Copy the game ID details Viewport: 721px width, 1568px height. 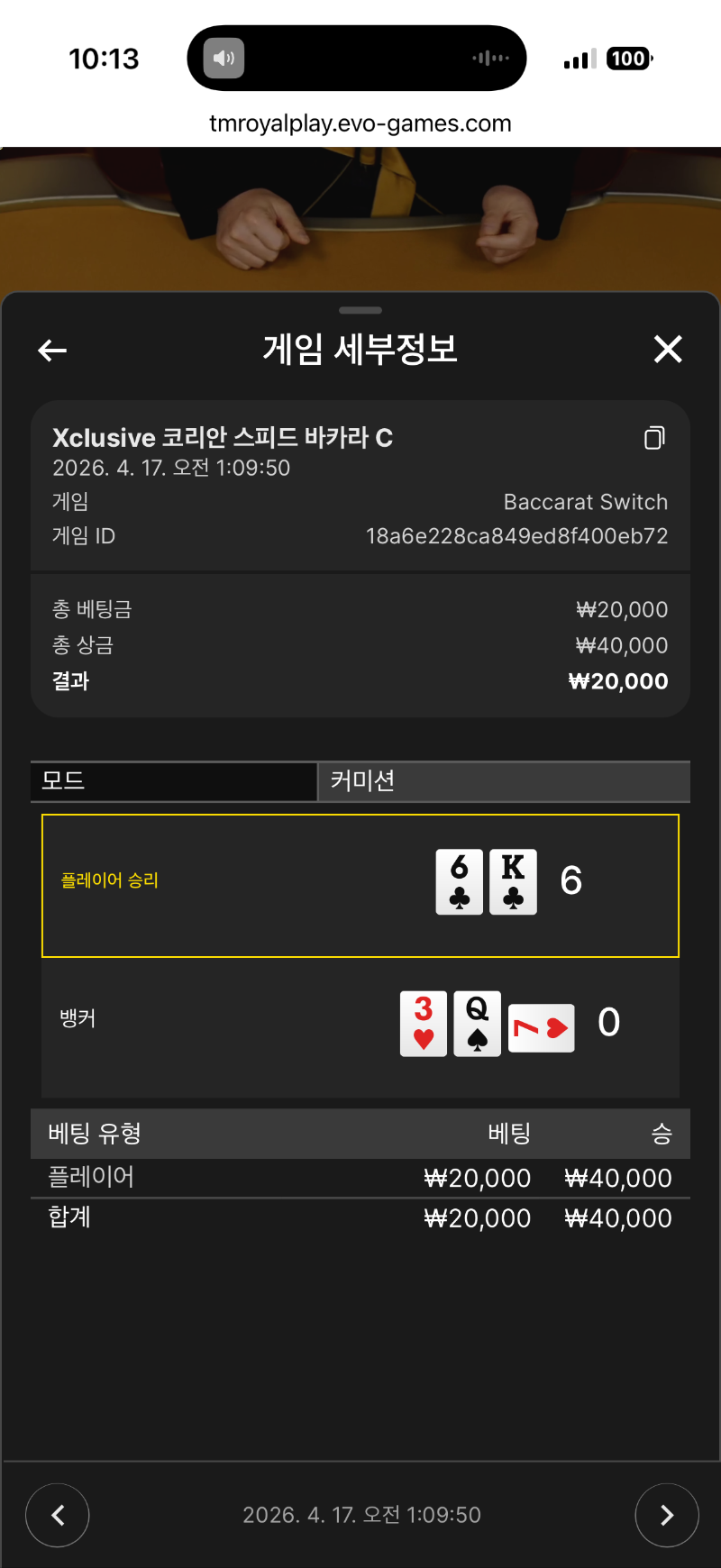[x=654, y=438]
